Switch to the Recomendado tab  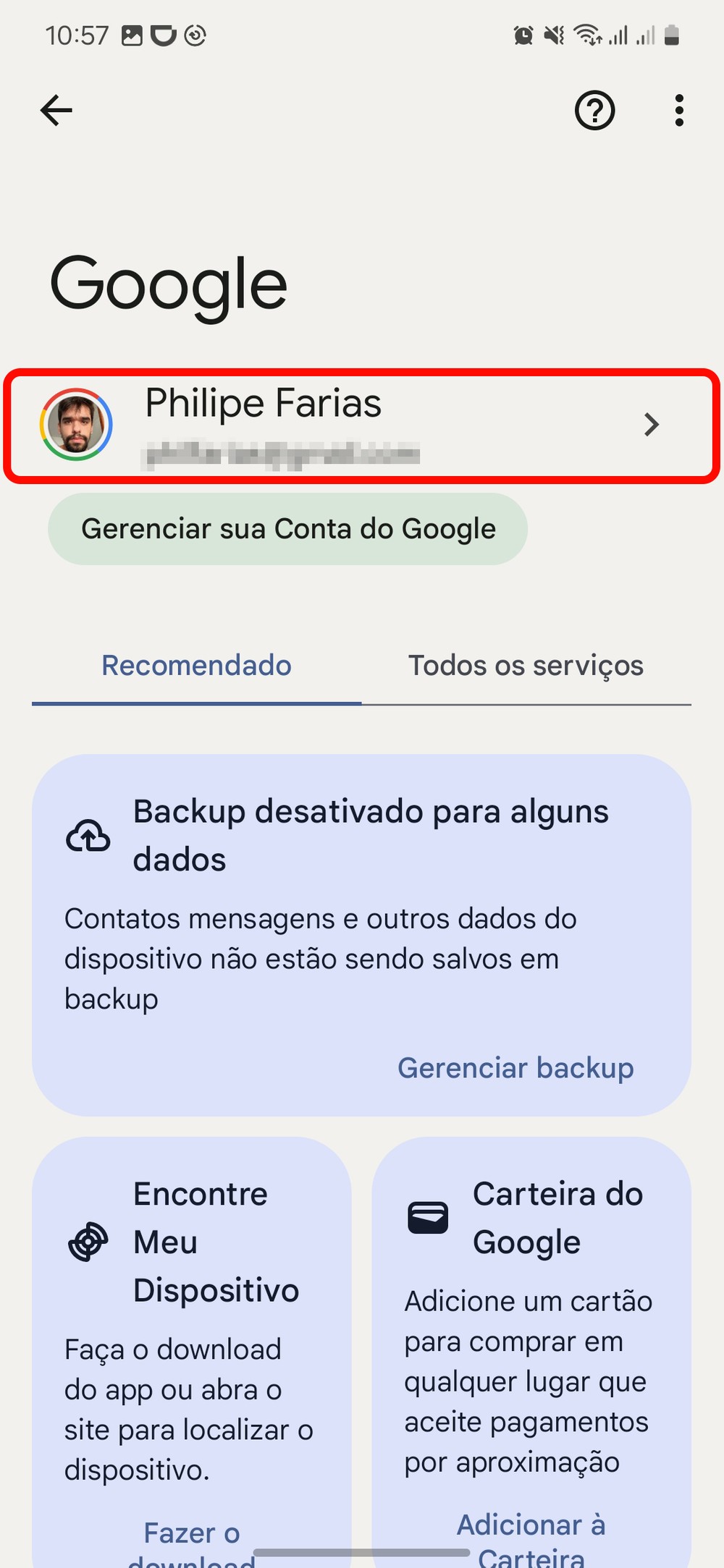tap(196, 666)
